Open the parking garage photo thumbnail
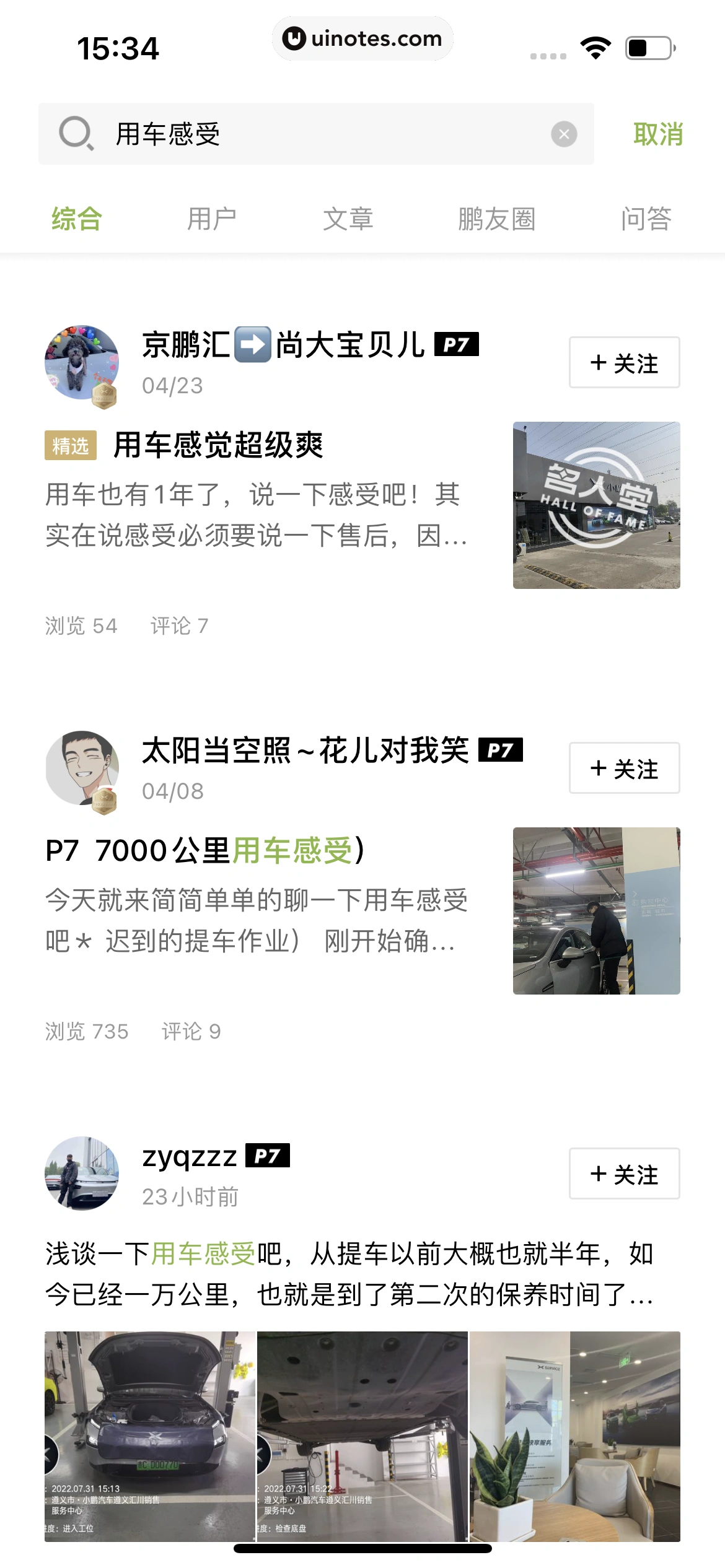Viewport: 725px width, 1568px height. pos(597,911)
